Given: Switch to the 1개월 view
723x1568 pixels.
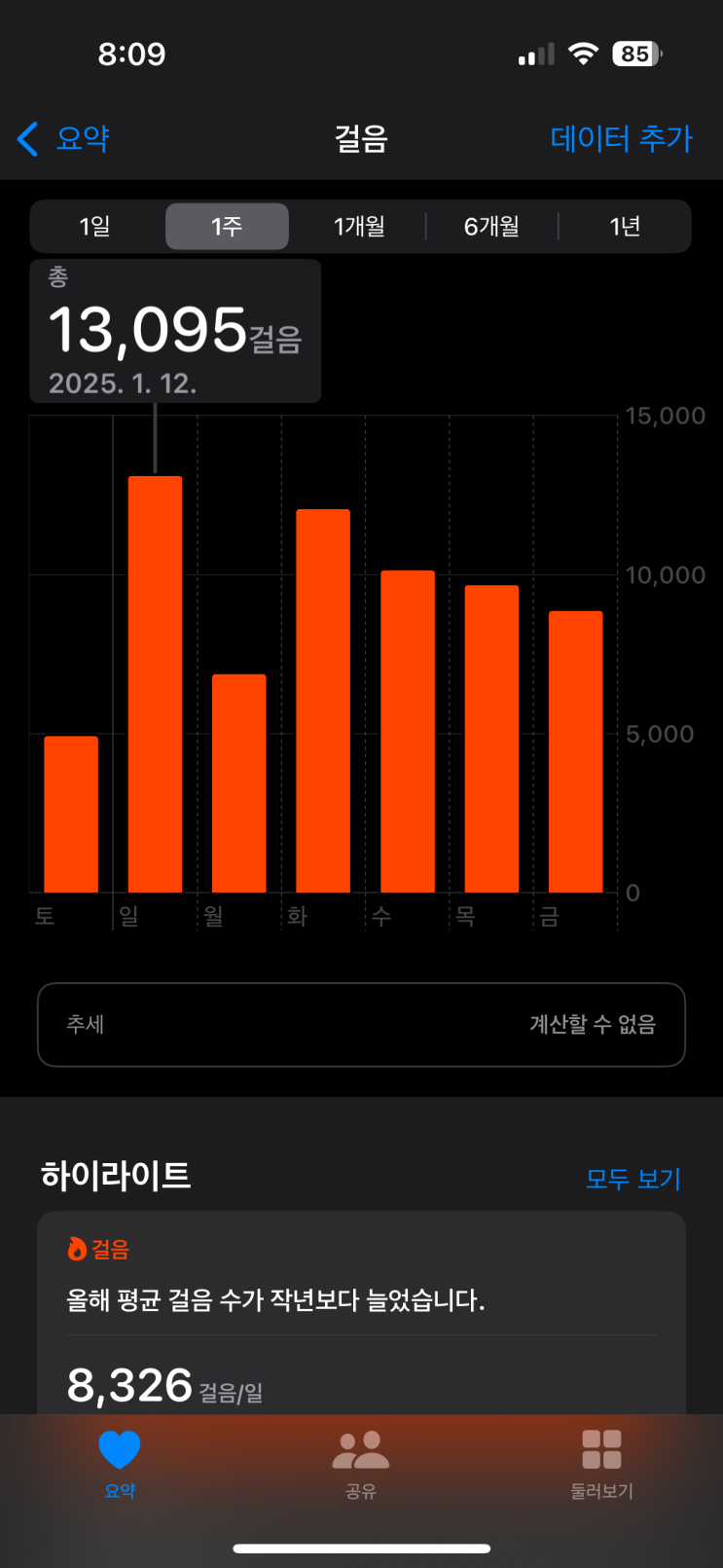Looking at the screenshot, I should pyautogui.click(x=359, y=227).
